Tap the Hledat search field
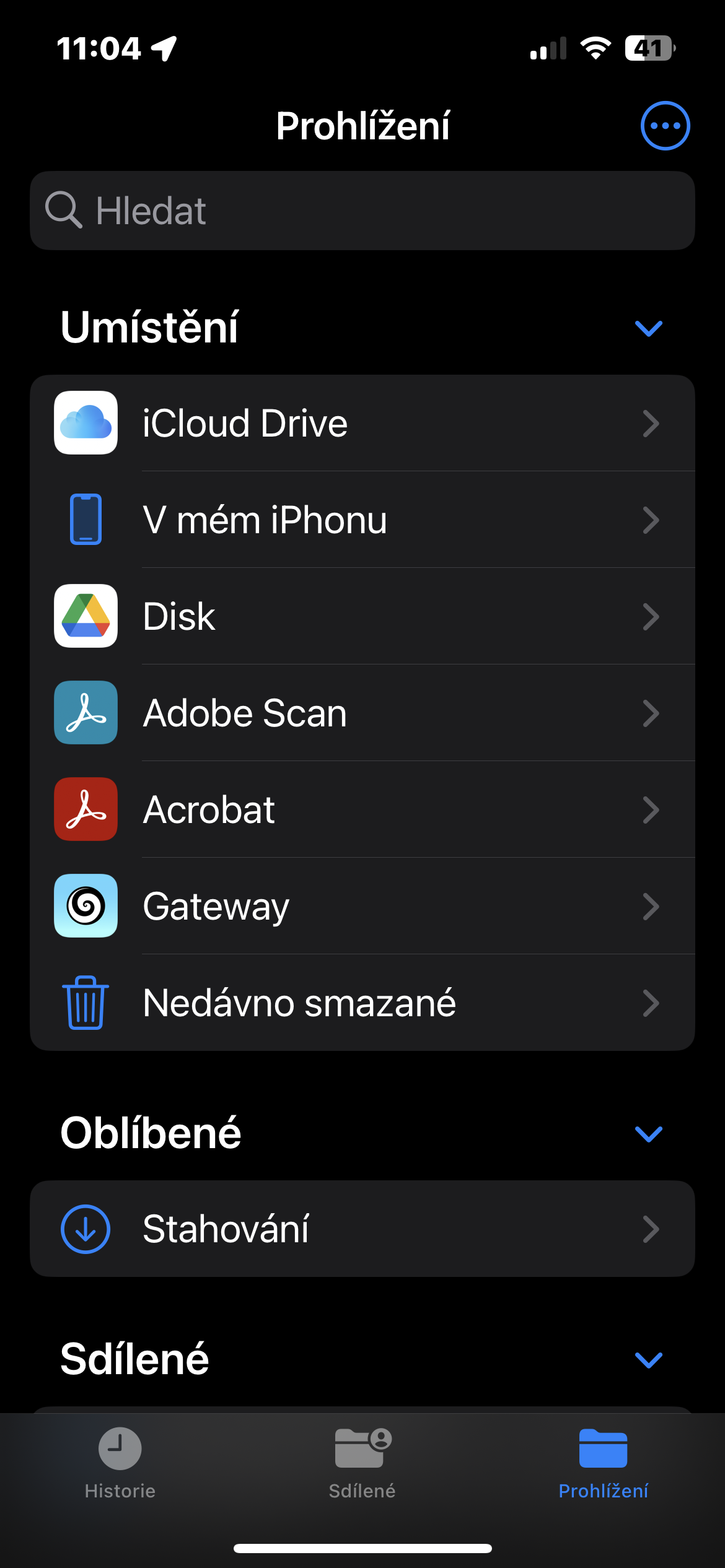The height and width of the screenshot is (1568, 725). pyautogui.click(x=362, y=211)
